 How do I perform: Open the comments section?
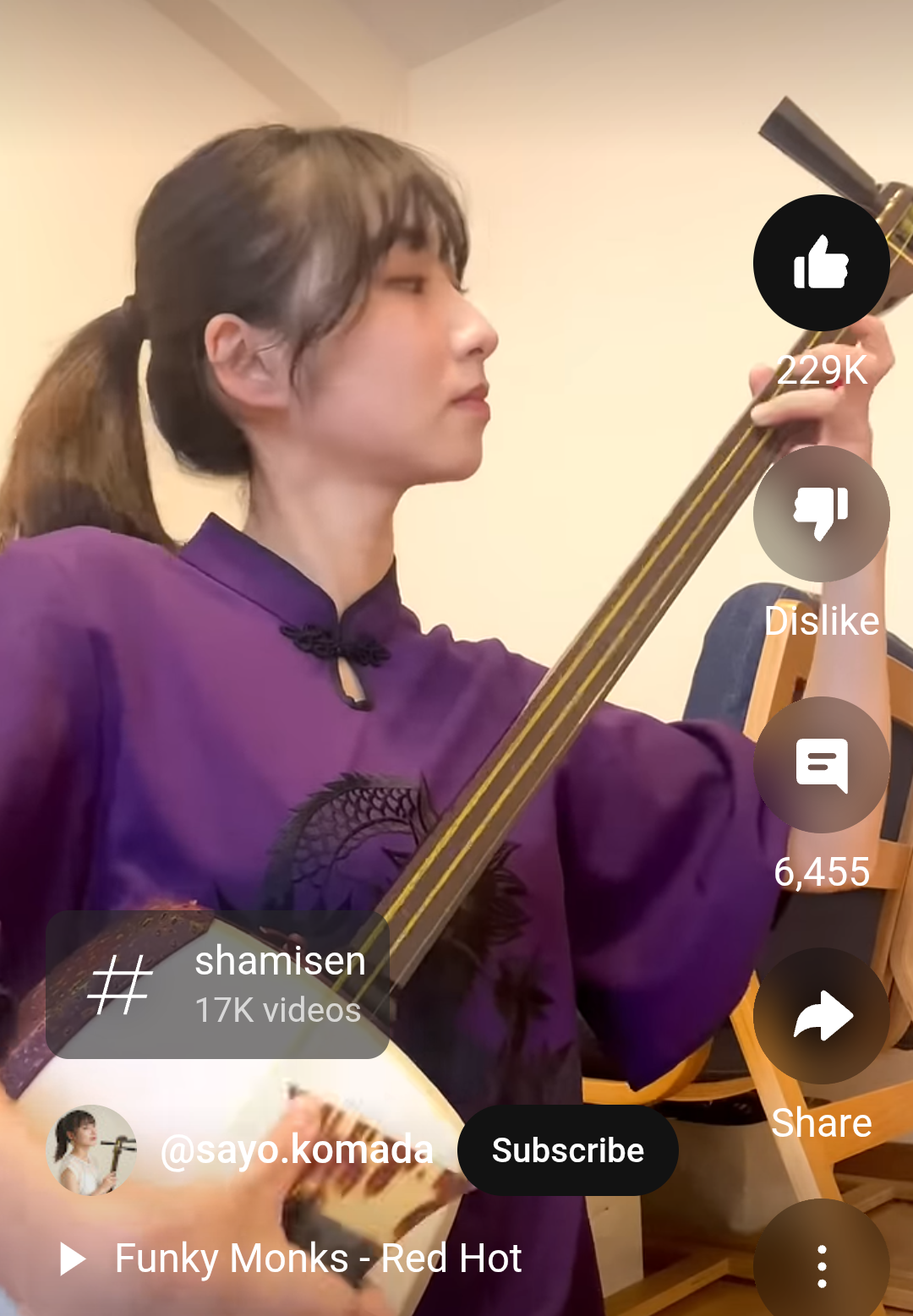[x=821, y=764]
